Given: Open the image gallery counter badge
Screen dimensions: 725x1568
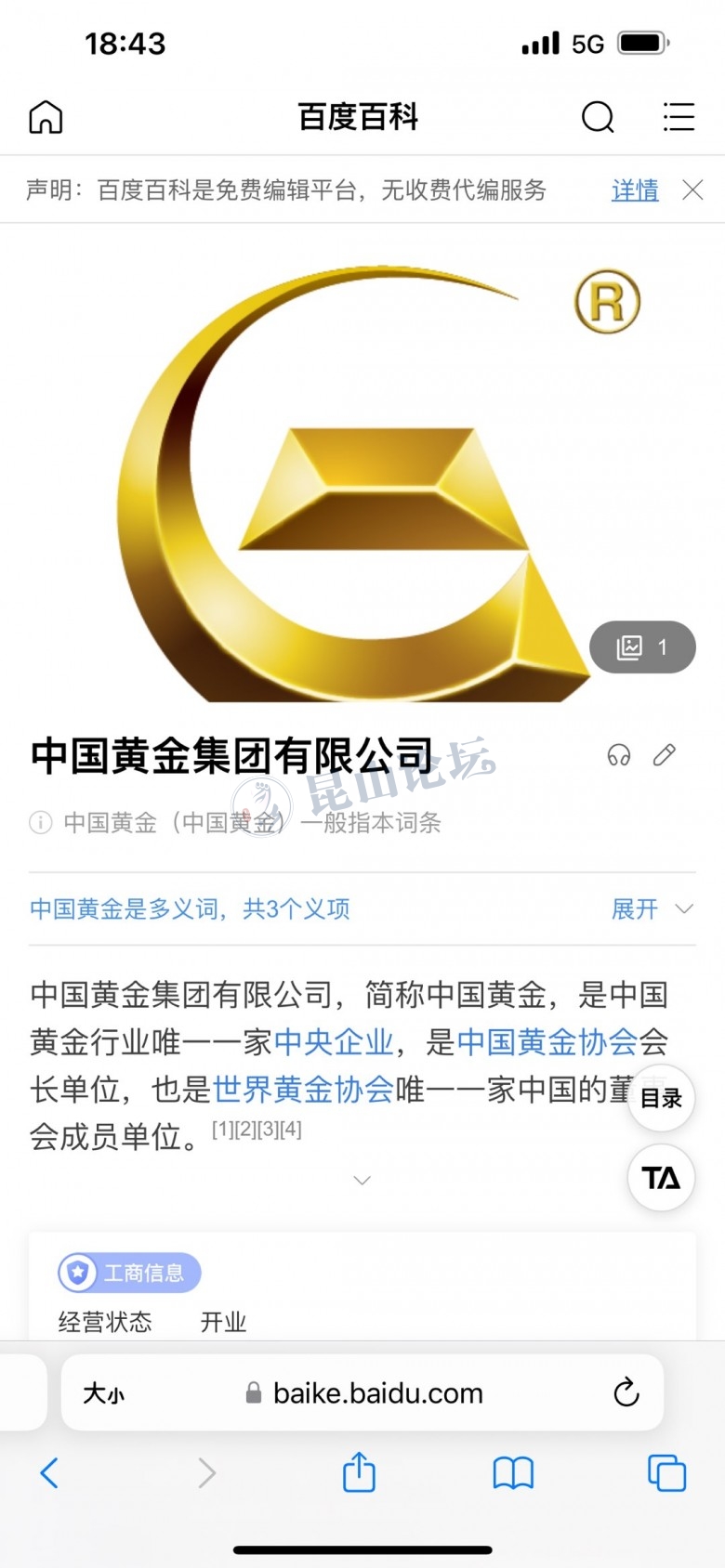Looking at the screenshot, I should [x=642, y=647].
